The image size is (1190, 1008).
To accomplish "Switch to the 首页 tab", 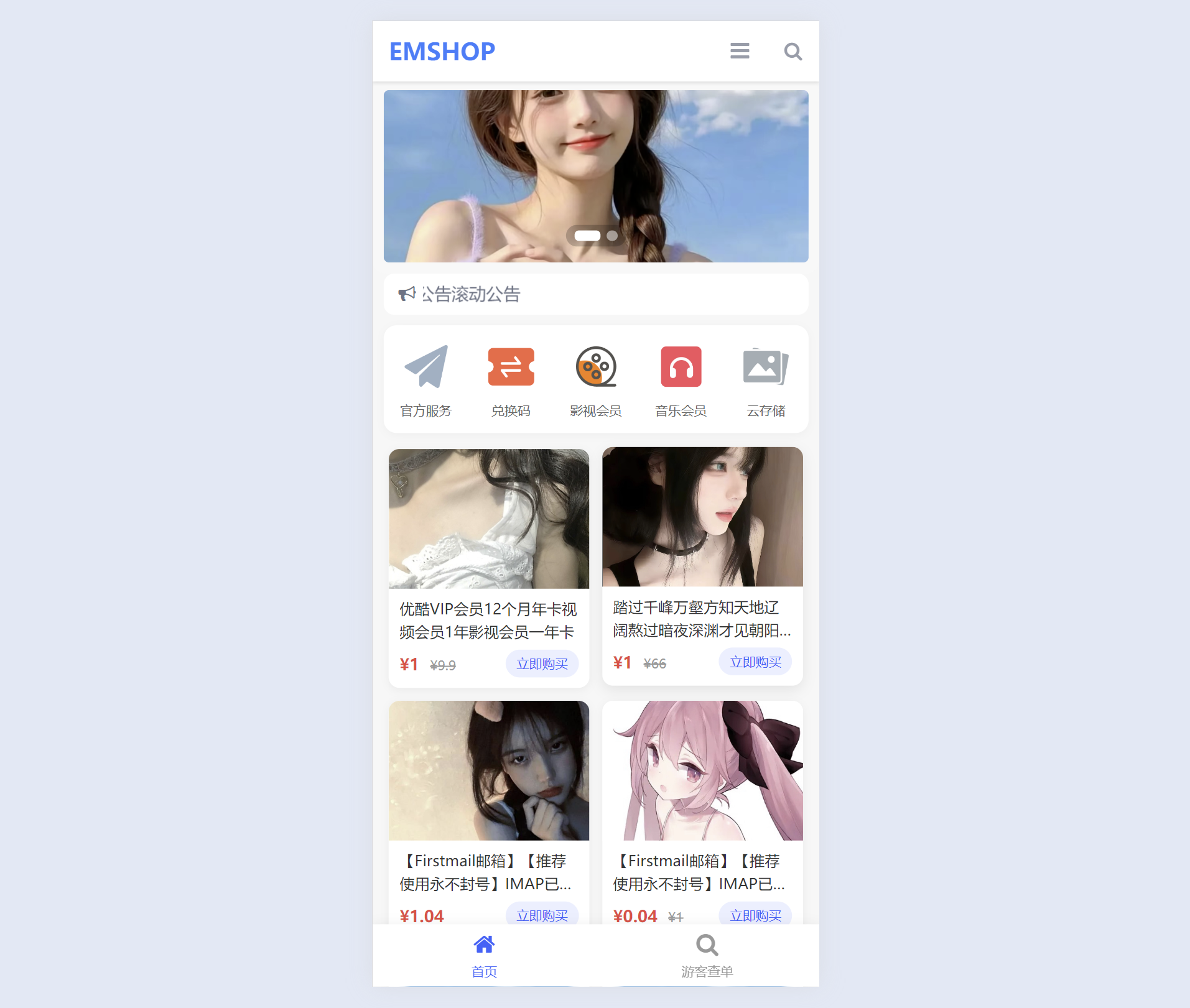I will (x=484, y=956).
